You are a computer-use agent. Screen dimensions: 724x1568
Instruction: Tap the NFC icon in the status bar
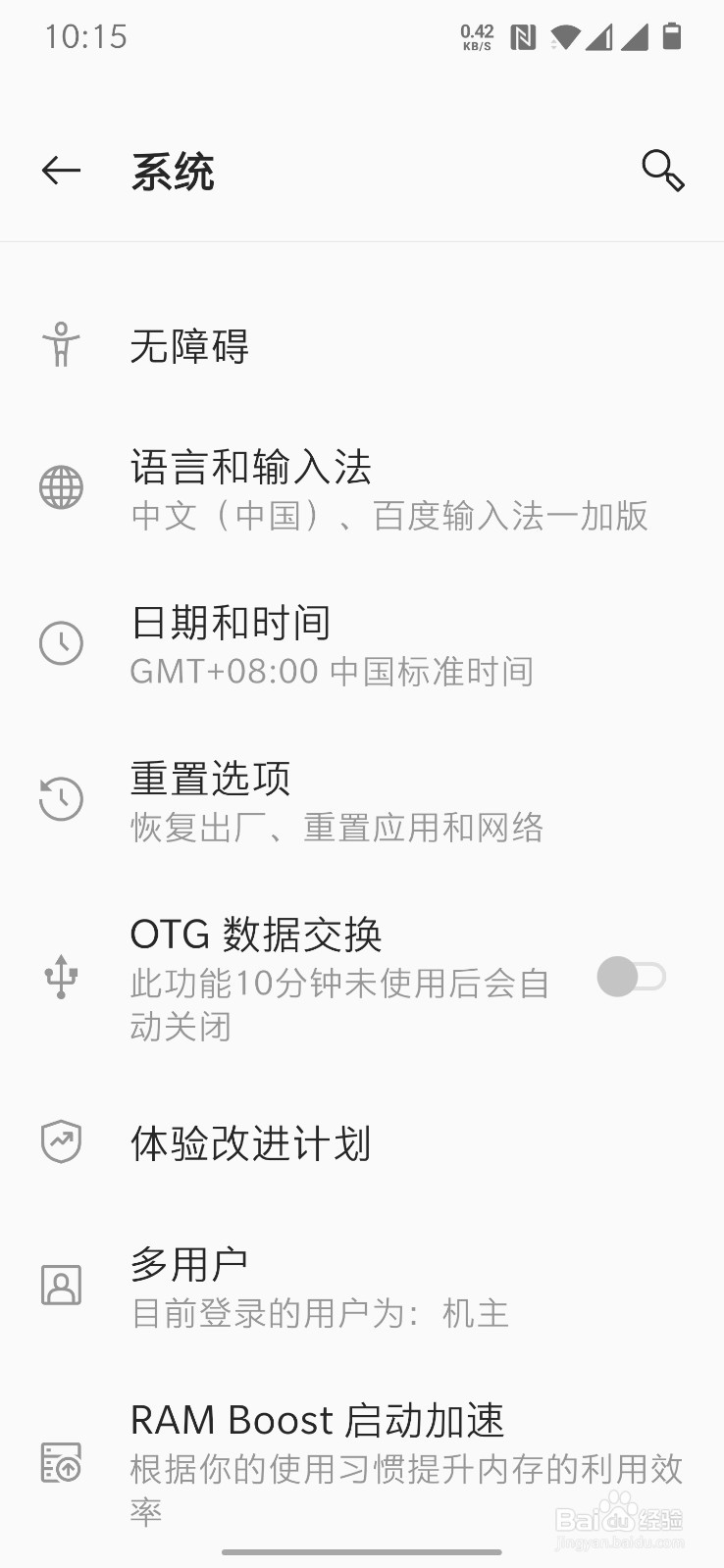pos(523,36)
